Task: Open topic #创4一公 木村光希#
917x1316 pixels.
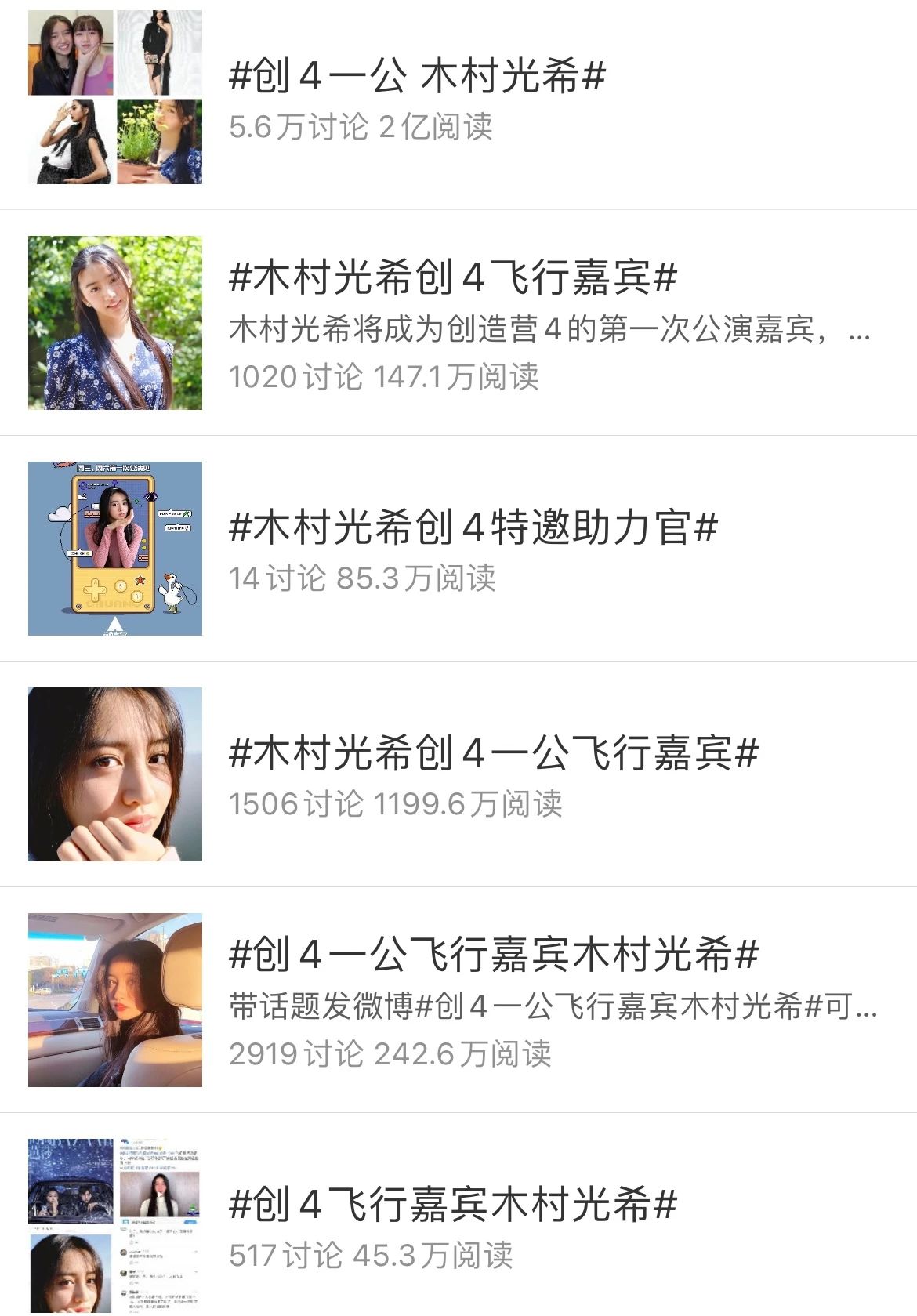Action: (x=417, y=76)
